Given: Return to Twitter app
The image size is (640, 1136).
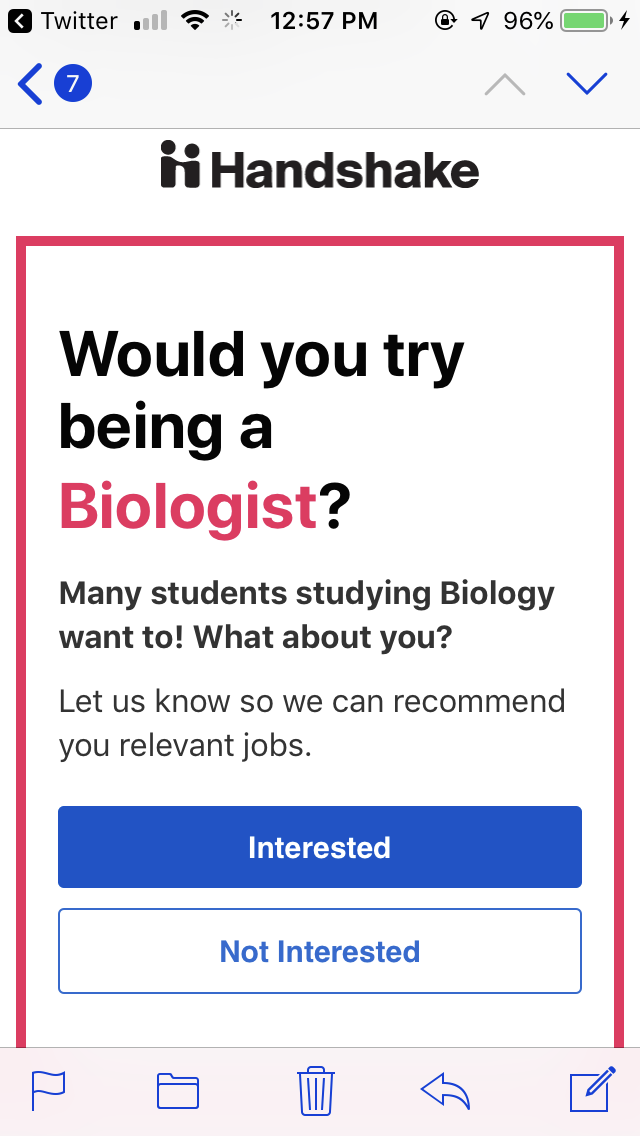Looking at the screenshot, I should 62,21.
